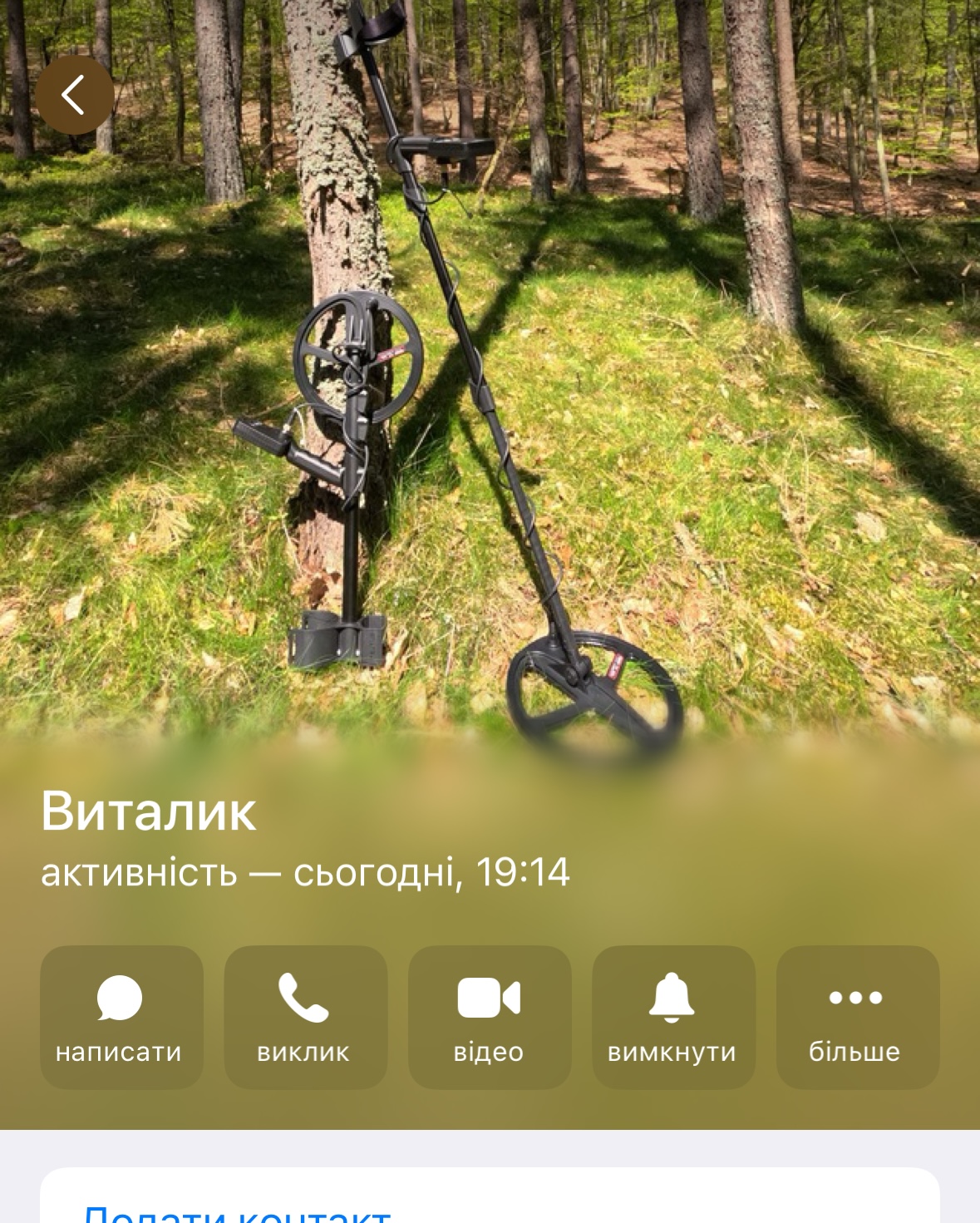Viewport: 980px width, 1223px height.
Task: Tap «написати» to message Виталик
Action: [121, 1017]
